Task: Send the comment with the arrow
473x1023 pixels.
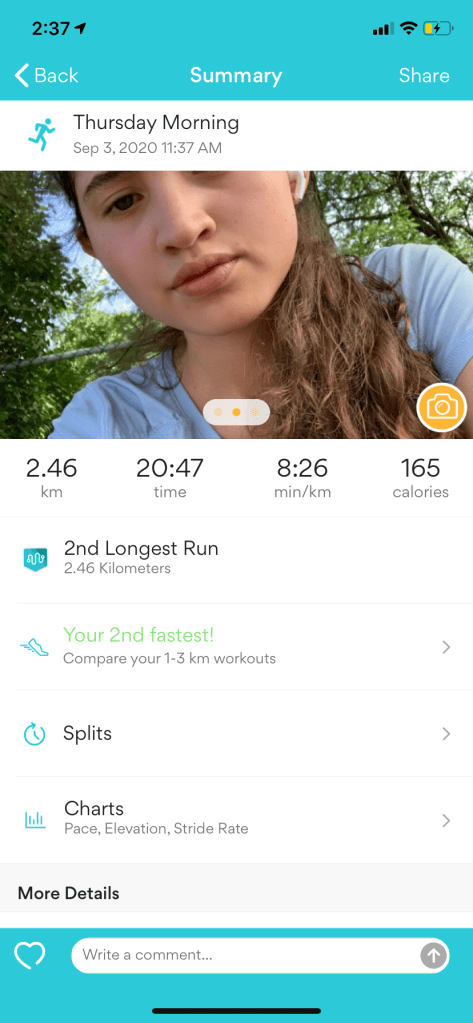Action: [433, 956]
